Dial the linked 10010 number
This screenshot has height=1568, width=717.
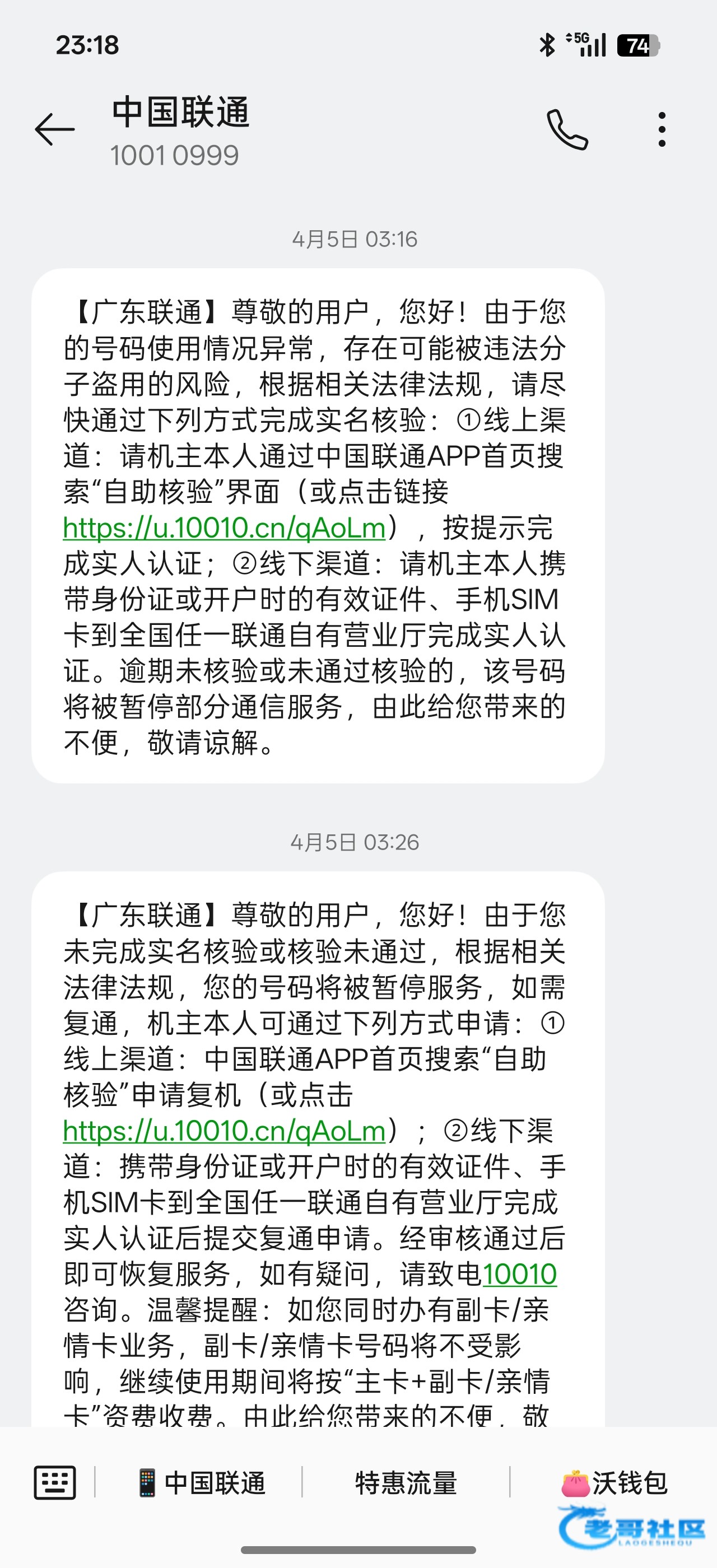point(519,1275)
